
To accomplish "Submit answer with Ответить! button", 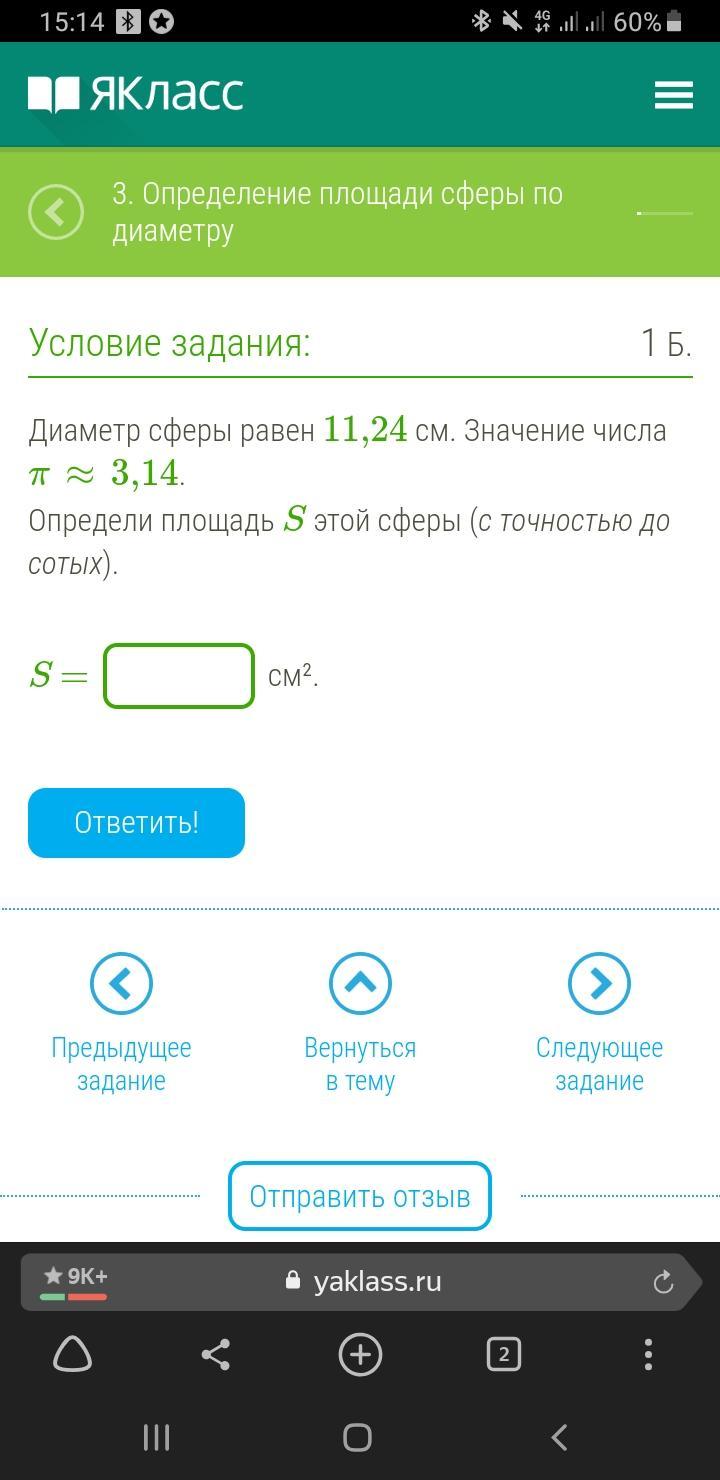I will pos(136,822).
